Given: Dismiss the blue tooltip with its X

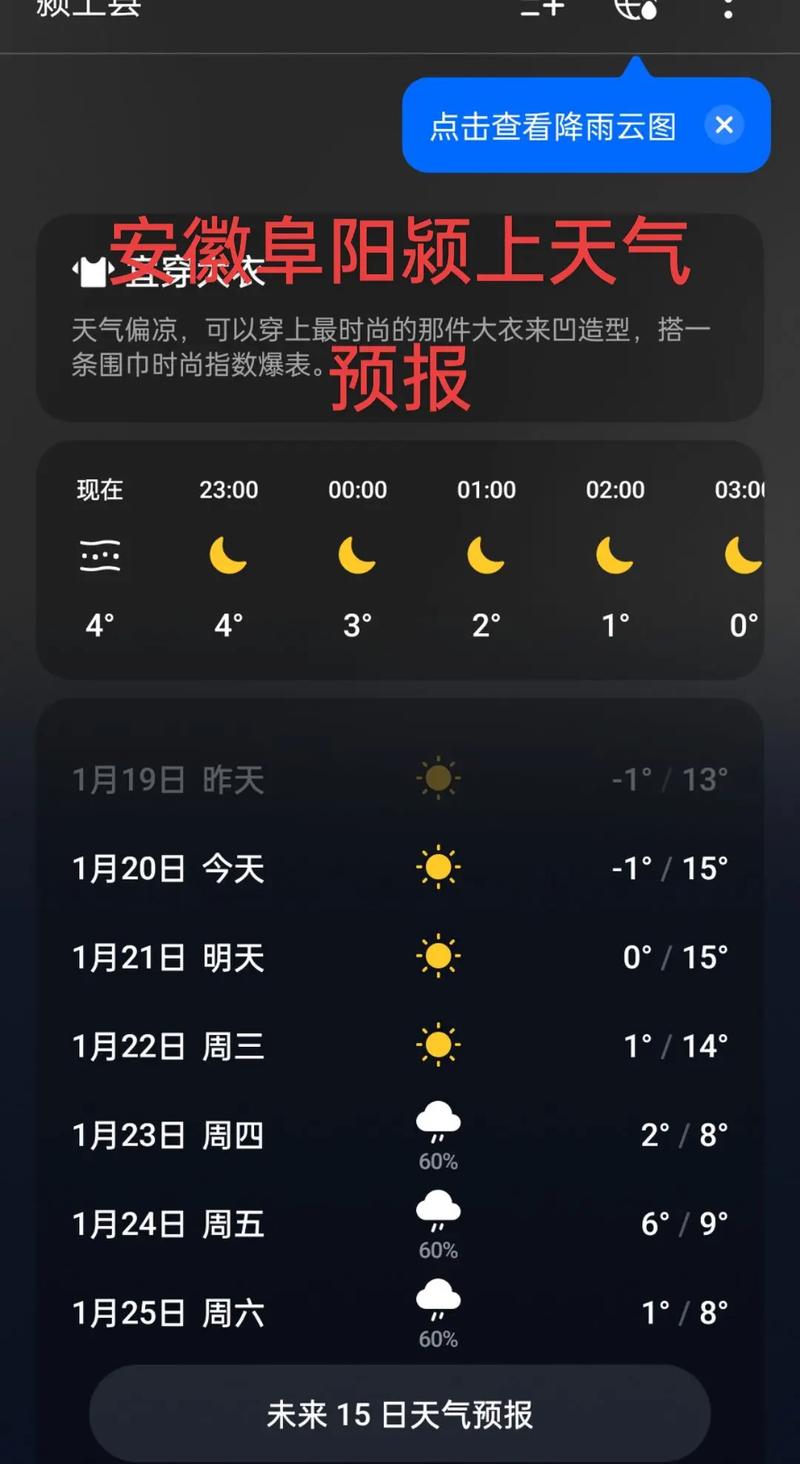Looking at the screenshot, I should pos(724,126).
